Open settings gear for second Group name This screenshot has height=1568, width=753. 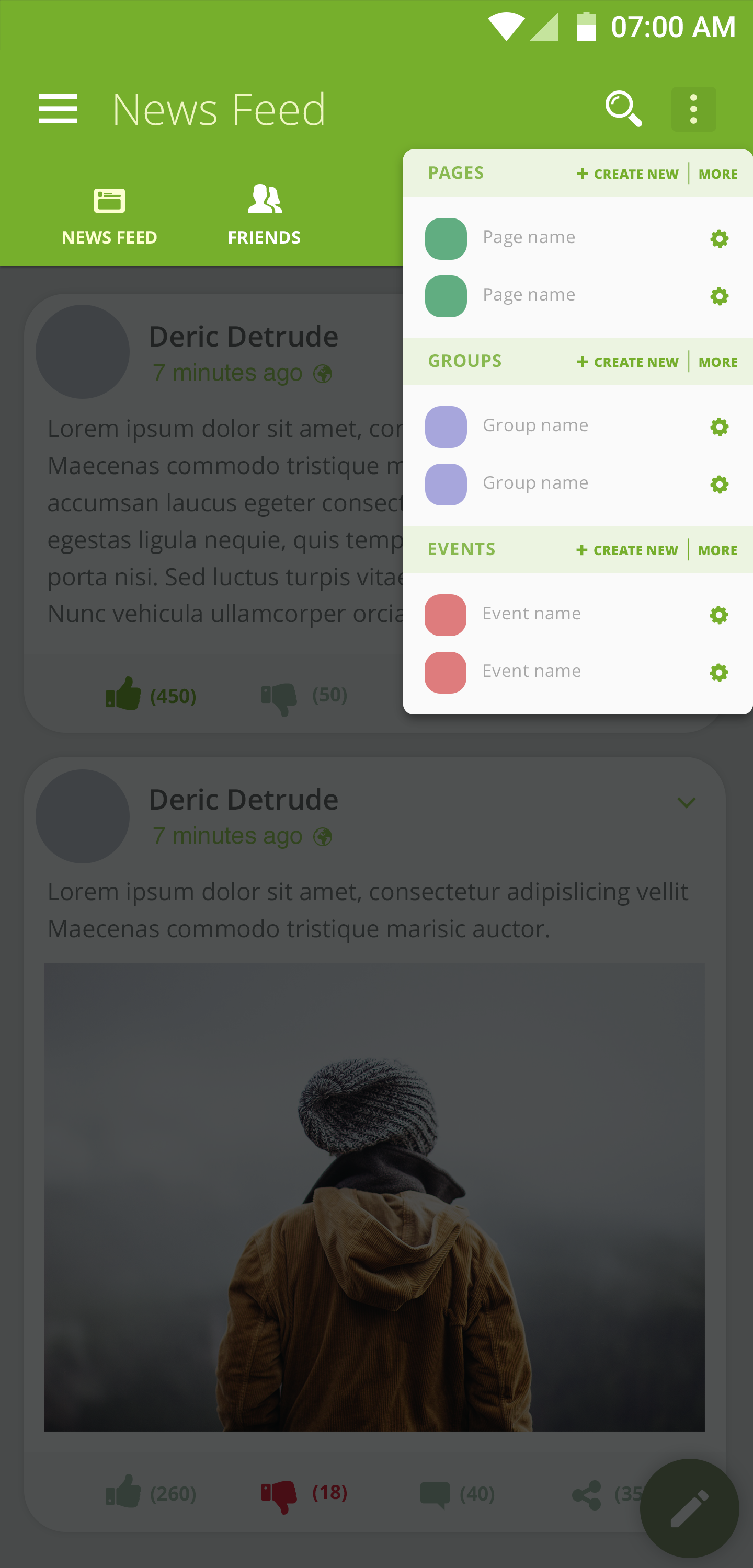(x=720, y=485)
